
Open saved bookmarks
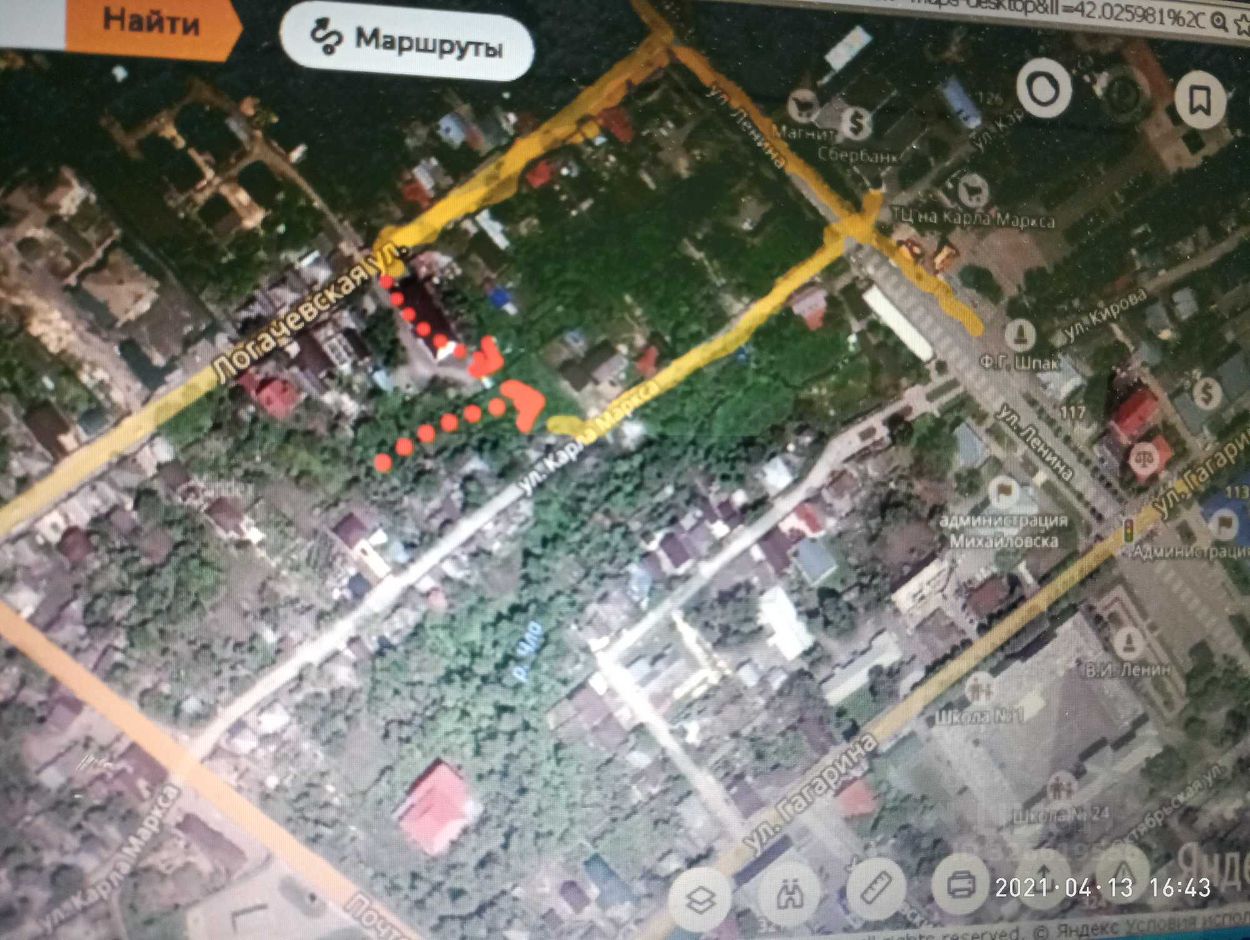1200,99
